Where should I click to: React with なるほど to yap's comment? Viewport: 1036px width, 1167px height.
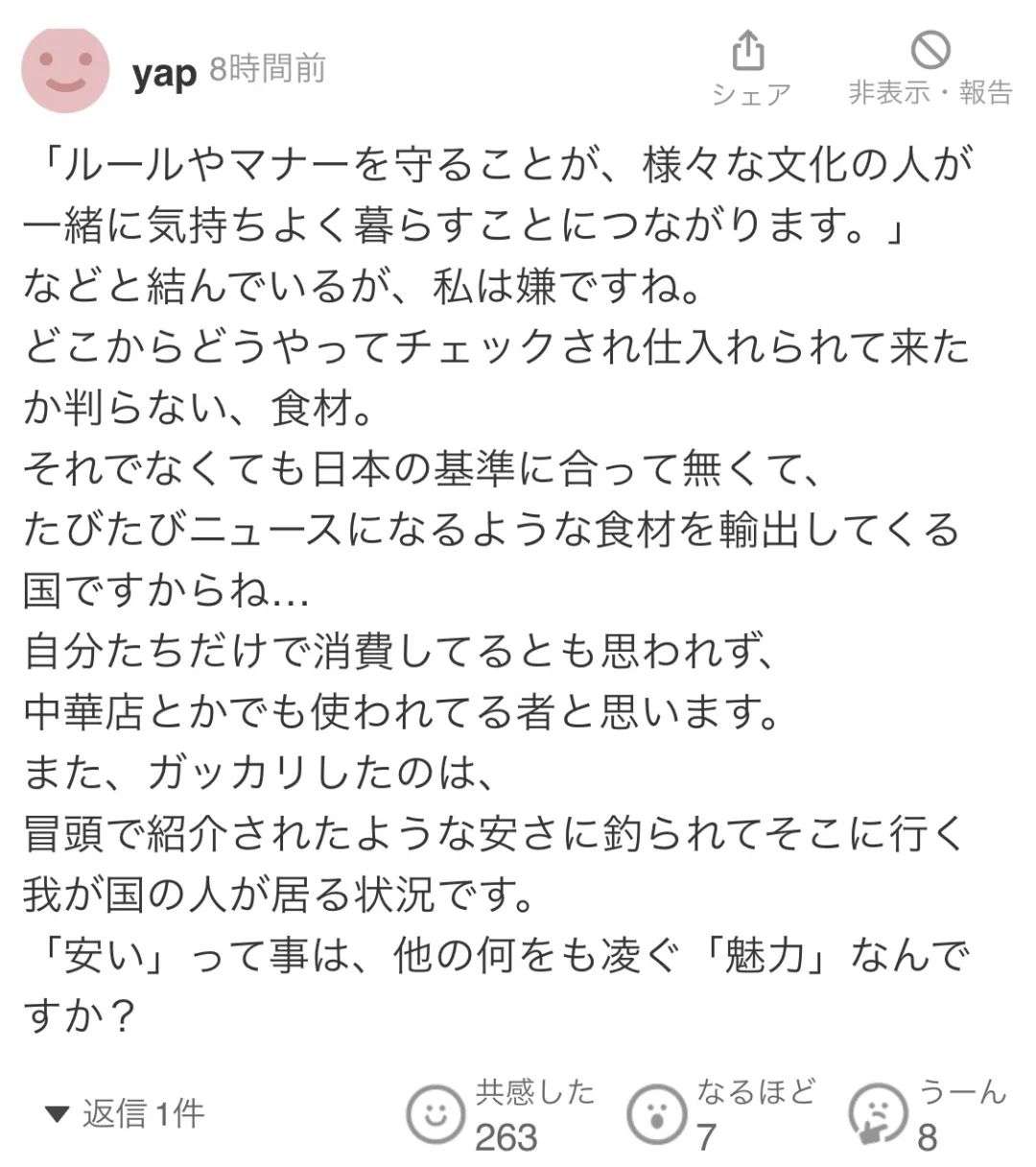tap(656, 1113)
